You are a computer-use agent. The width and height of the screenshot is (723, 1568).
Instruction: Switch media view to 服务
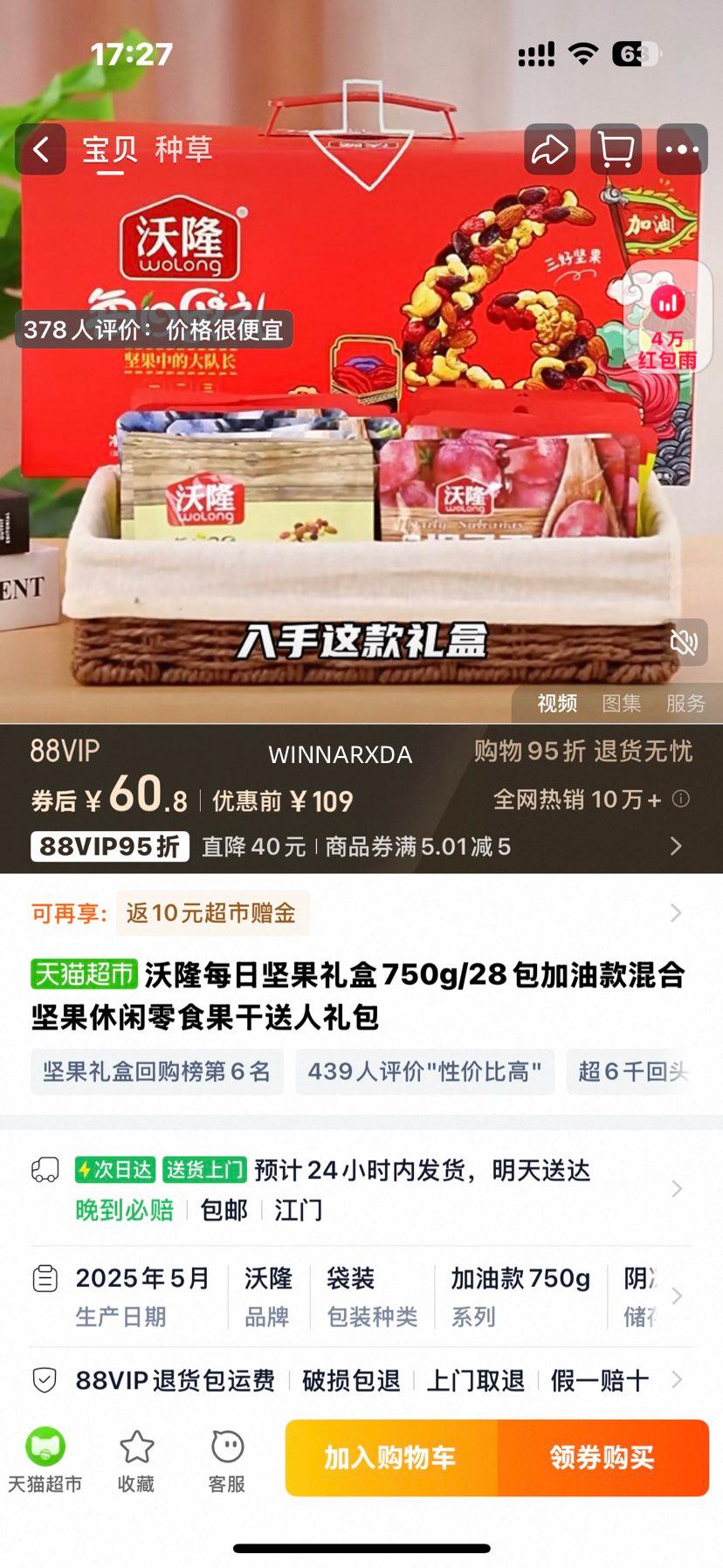[685, 703]
